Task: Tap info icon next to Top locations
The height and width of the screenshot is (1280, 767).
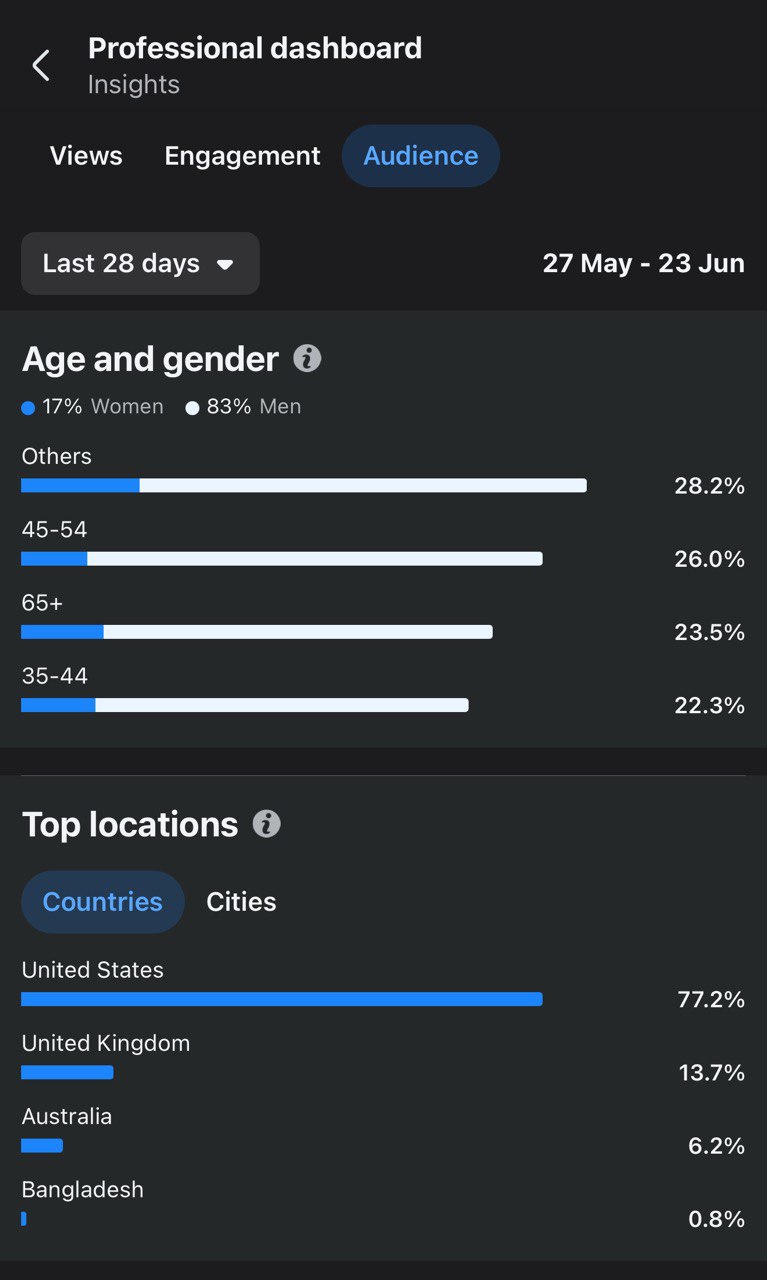Action: [x=266, y=824]
